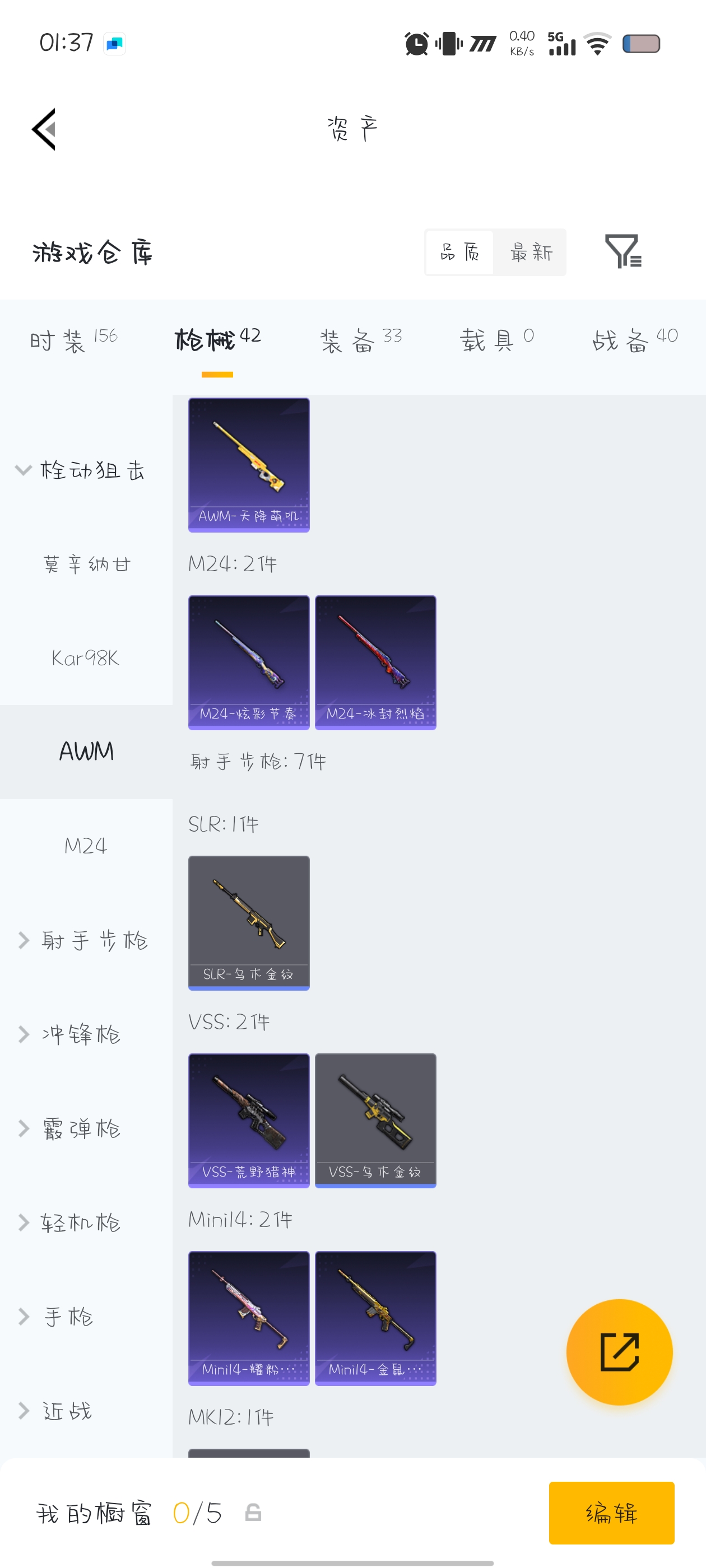Select Kar98K in the side list
The image size is (706, 1568).
click(x=86, y=658)
